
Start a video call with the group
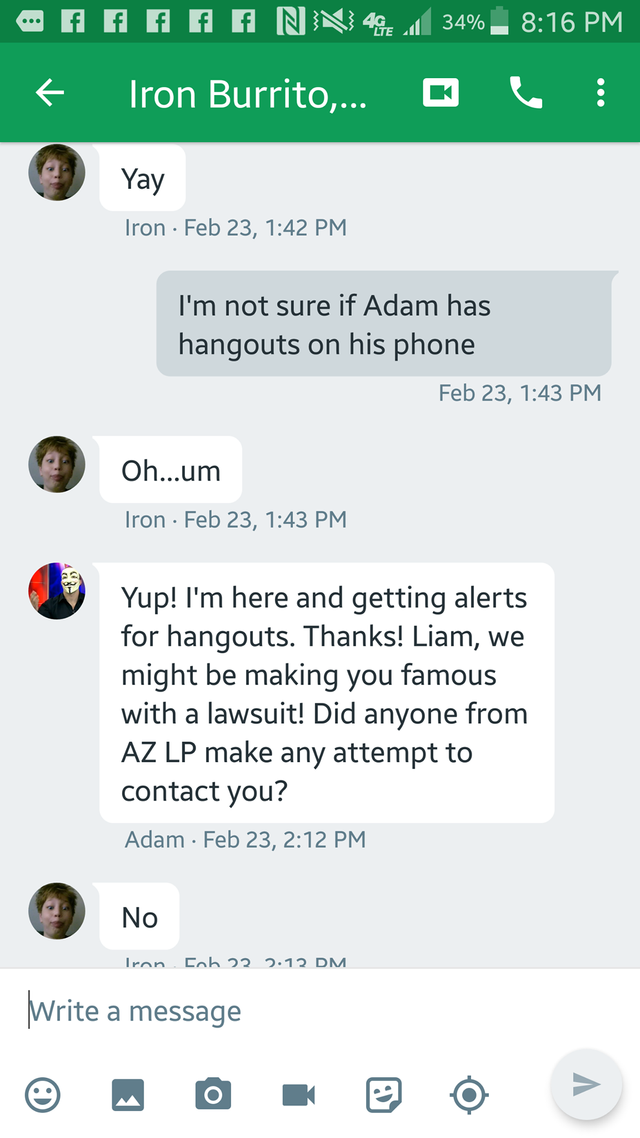coord(441,93)
